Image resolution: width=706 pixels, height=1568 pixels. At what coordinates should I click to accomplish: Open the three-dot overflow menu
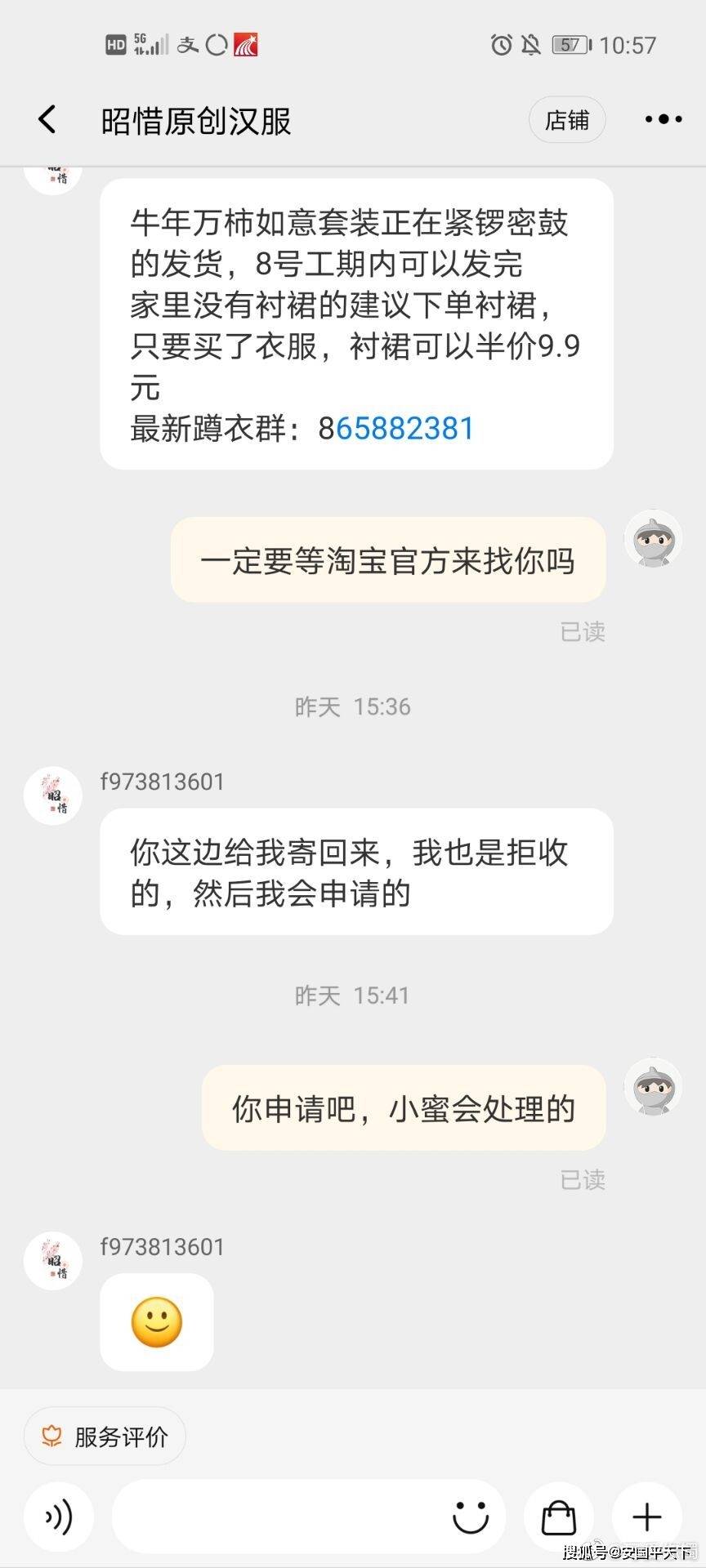[663, 119]
